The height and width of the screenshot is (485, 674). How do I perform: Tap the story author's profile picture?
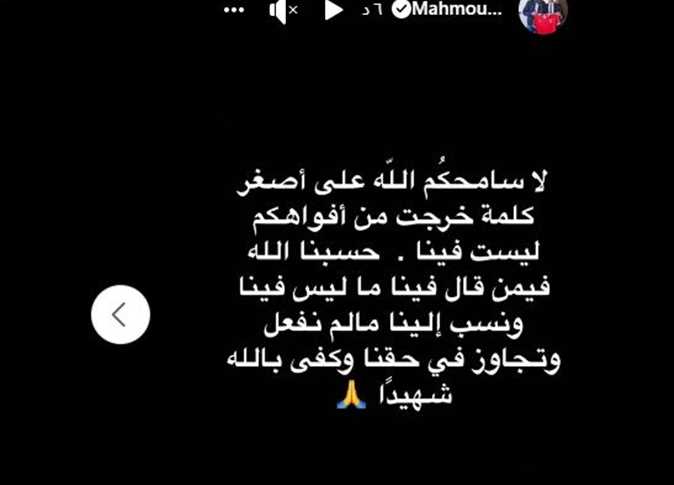point(543,14)
